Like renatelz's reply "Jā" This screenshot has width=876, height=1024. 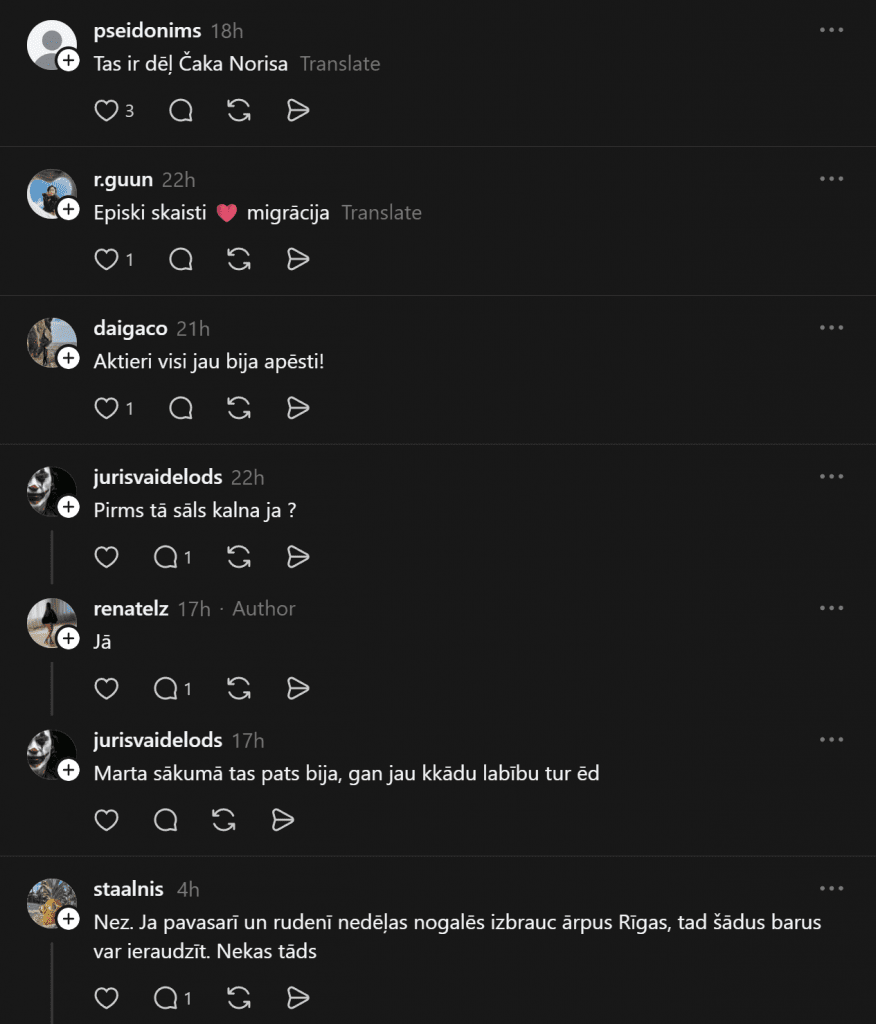(107, 688)
